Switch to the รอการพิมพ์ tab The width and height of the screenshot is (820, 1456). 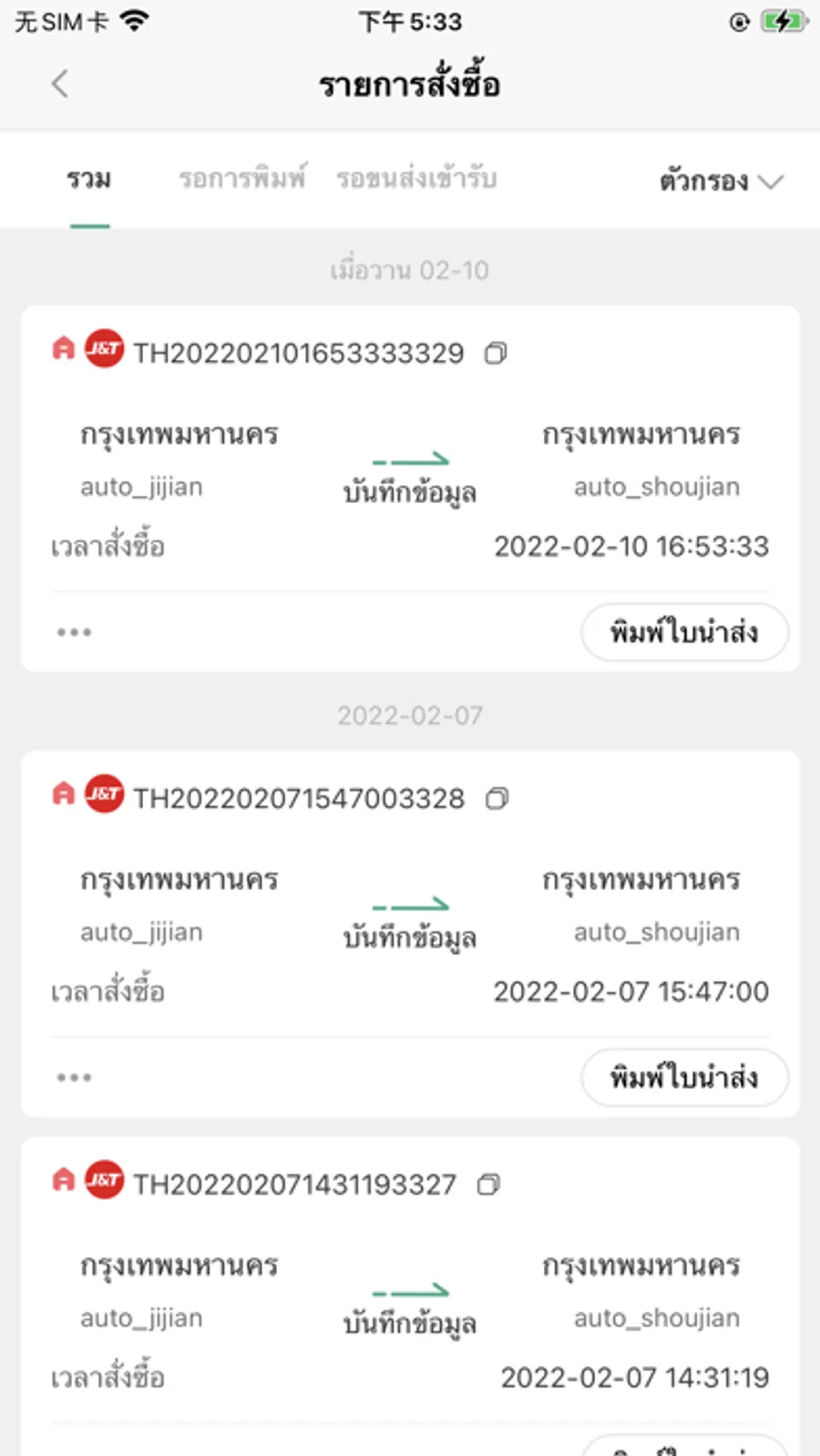click(x=241, y=179)
